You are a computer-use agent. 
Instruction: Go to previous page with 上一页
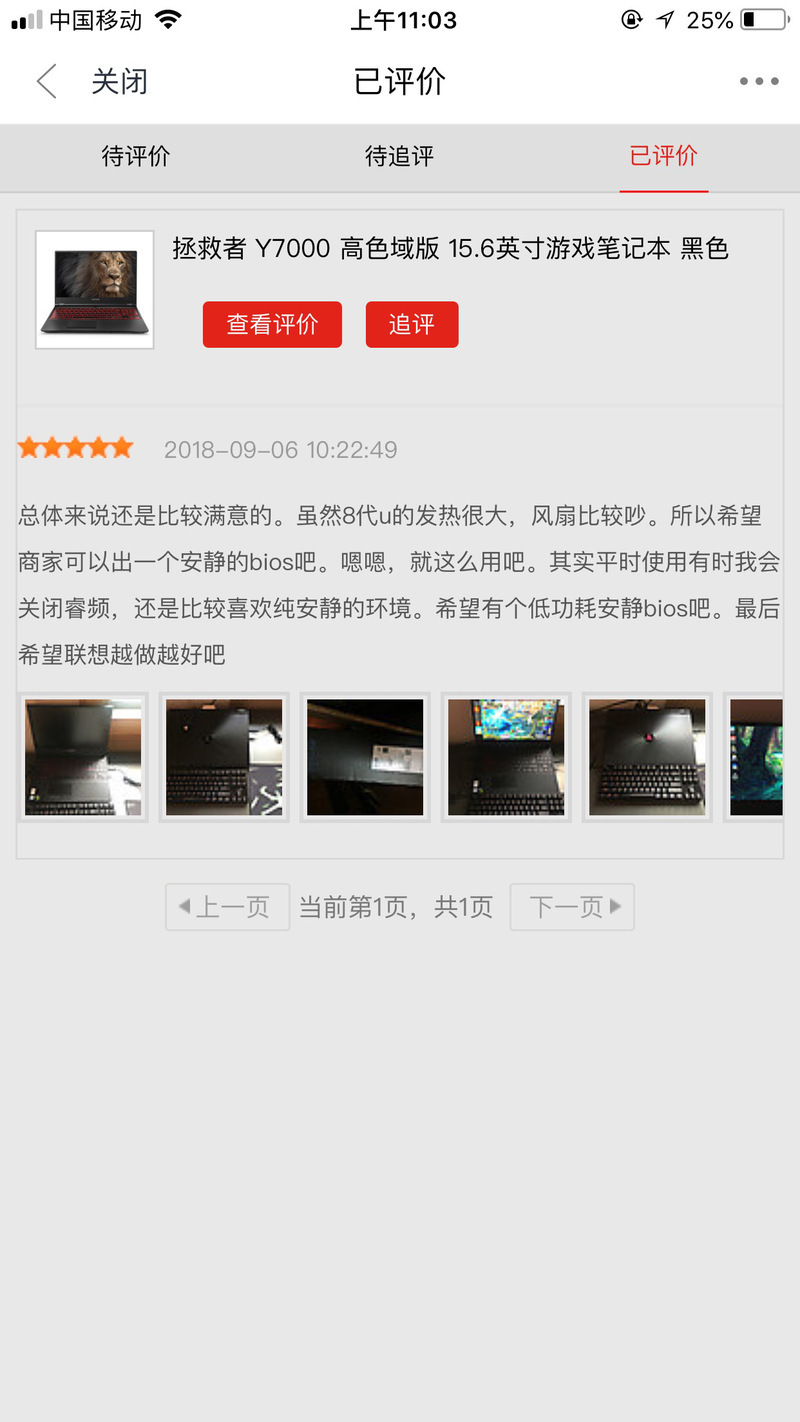[227, 907]
